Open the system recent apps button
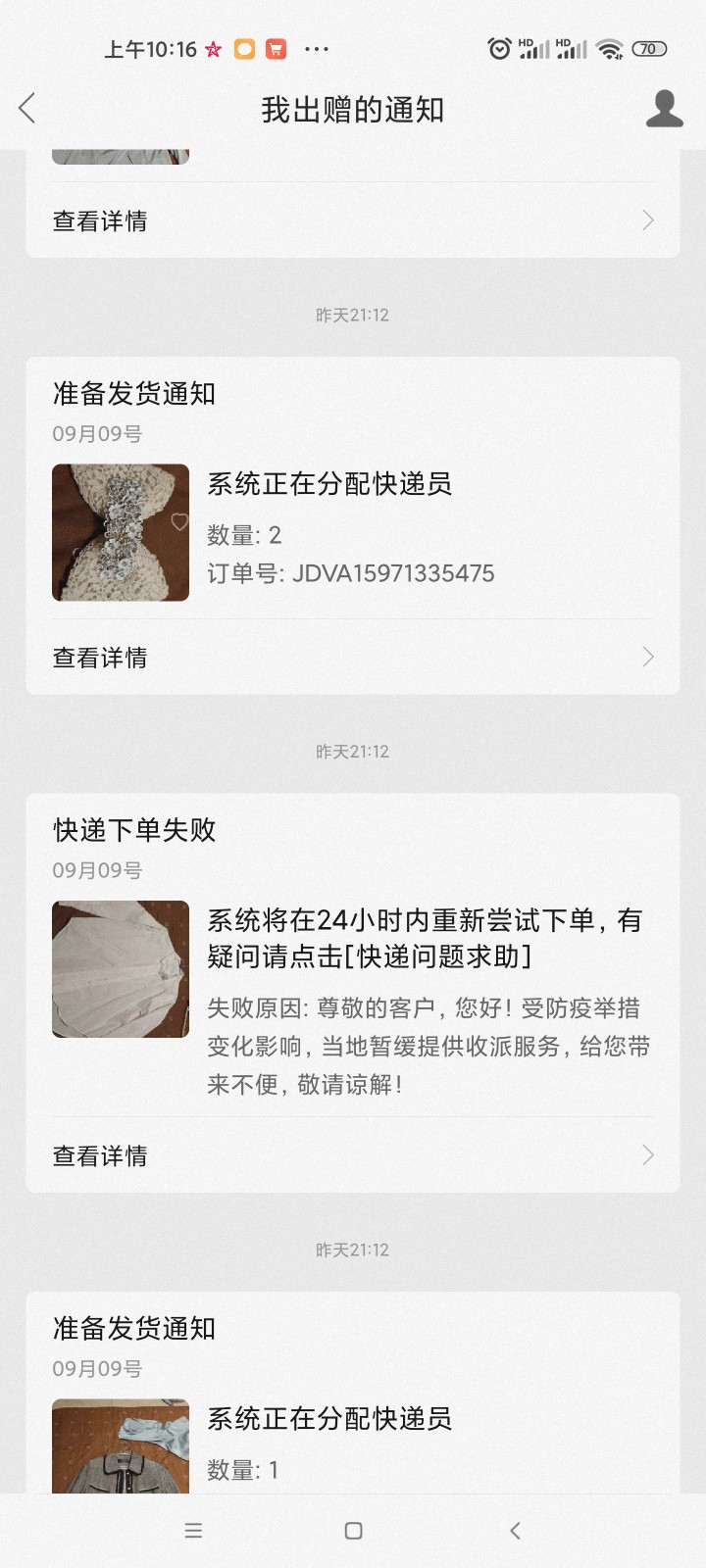This screenshot has width=706, height=1568. point(193,1531)
